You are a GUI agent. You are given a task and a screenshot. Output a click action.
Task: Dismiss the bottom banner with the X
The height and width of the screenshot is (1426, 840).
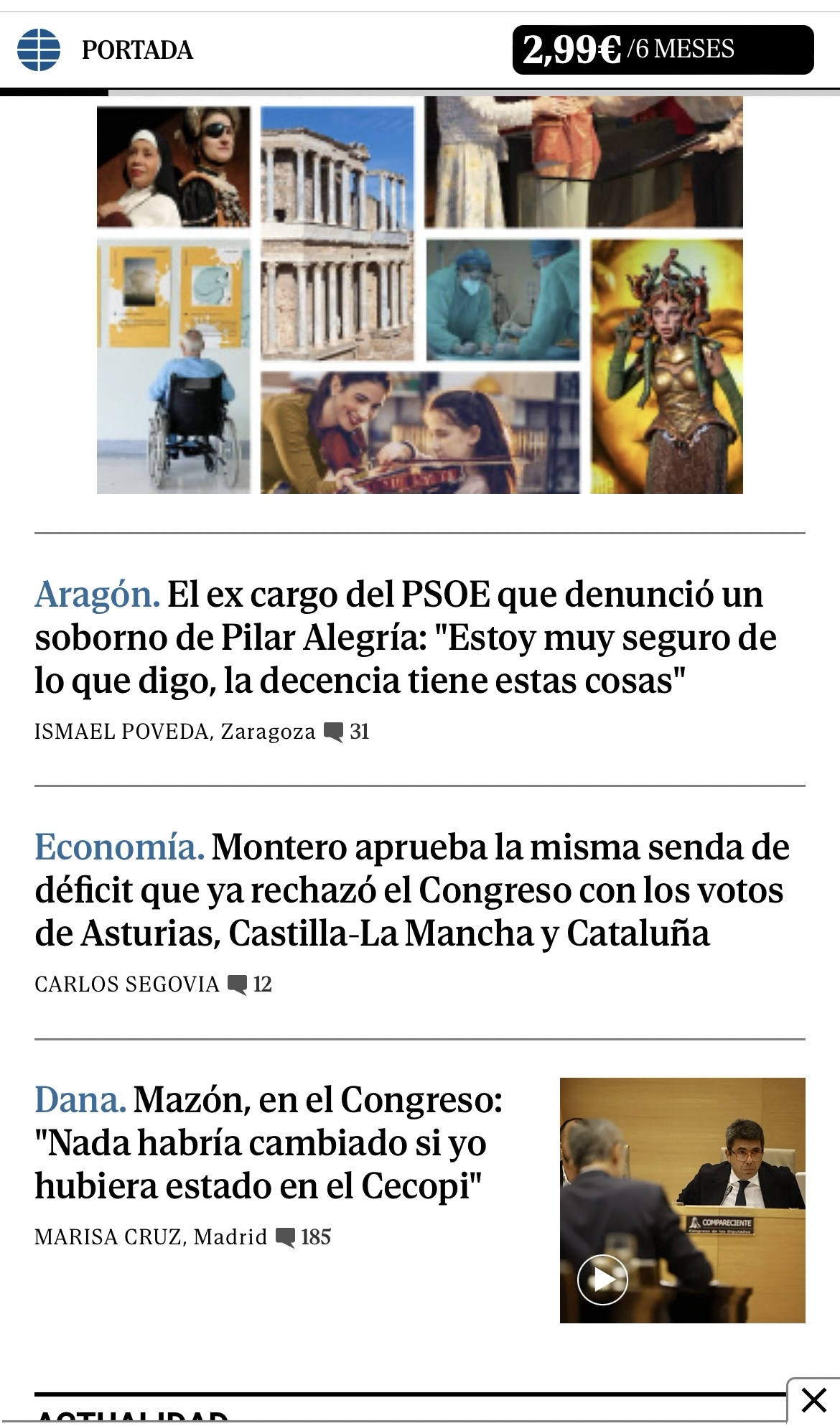tap(813, 1399)
